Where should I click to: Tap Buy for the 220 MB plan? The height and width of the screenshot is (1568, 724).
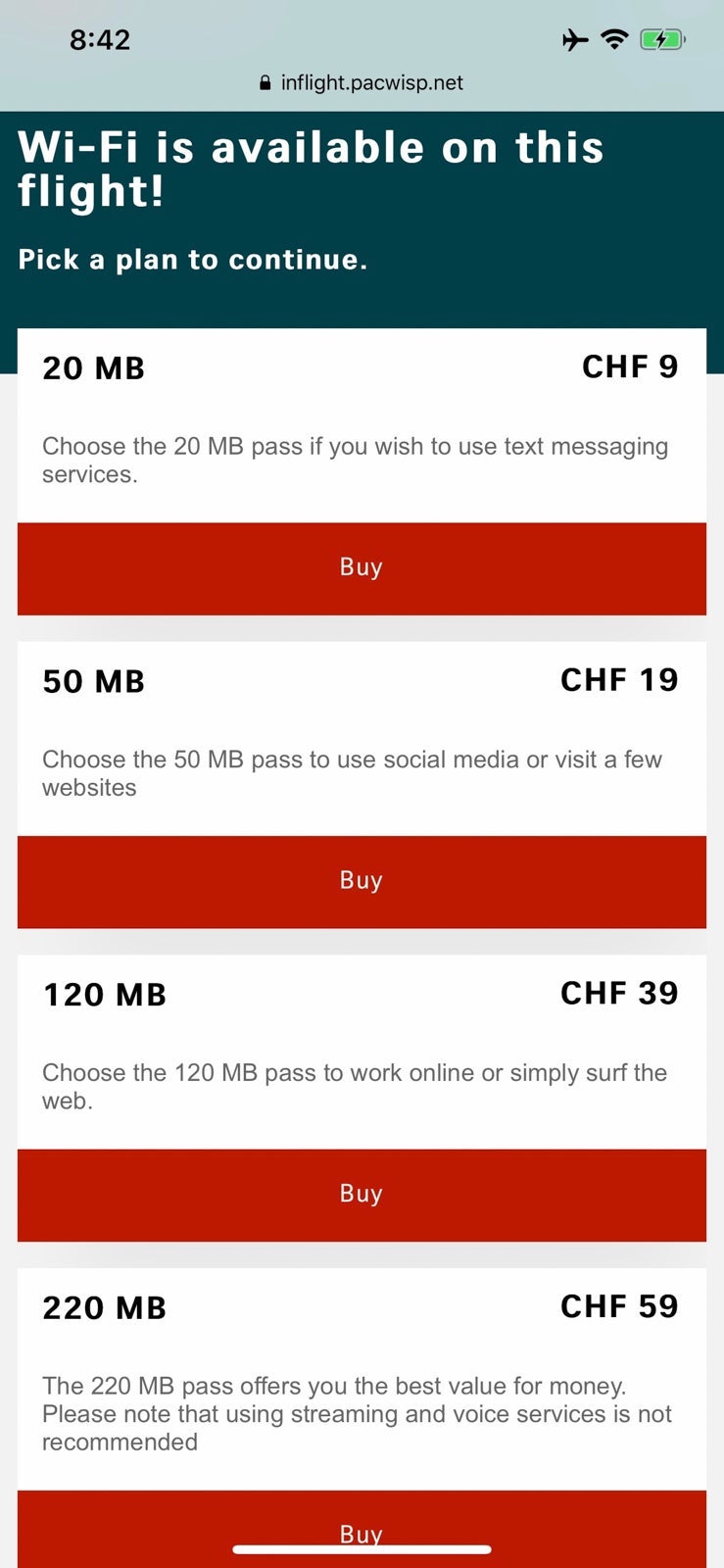(x=362, y=1529)
